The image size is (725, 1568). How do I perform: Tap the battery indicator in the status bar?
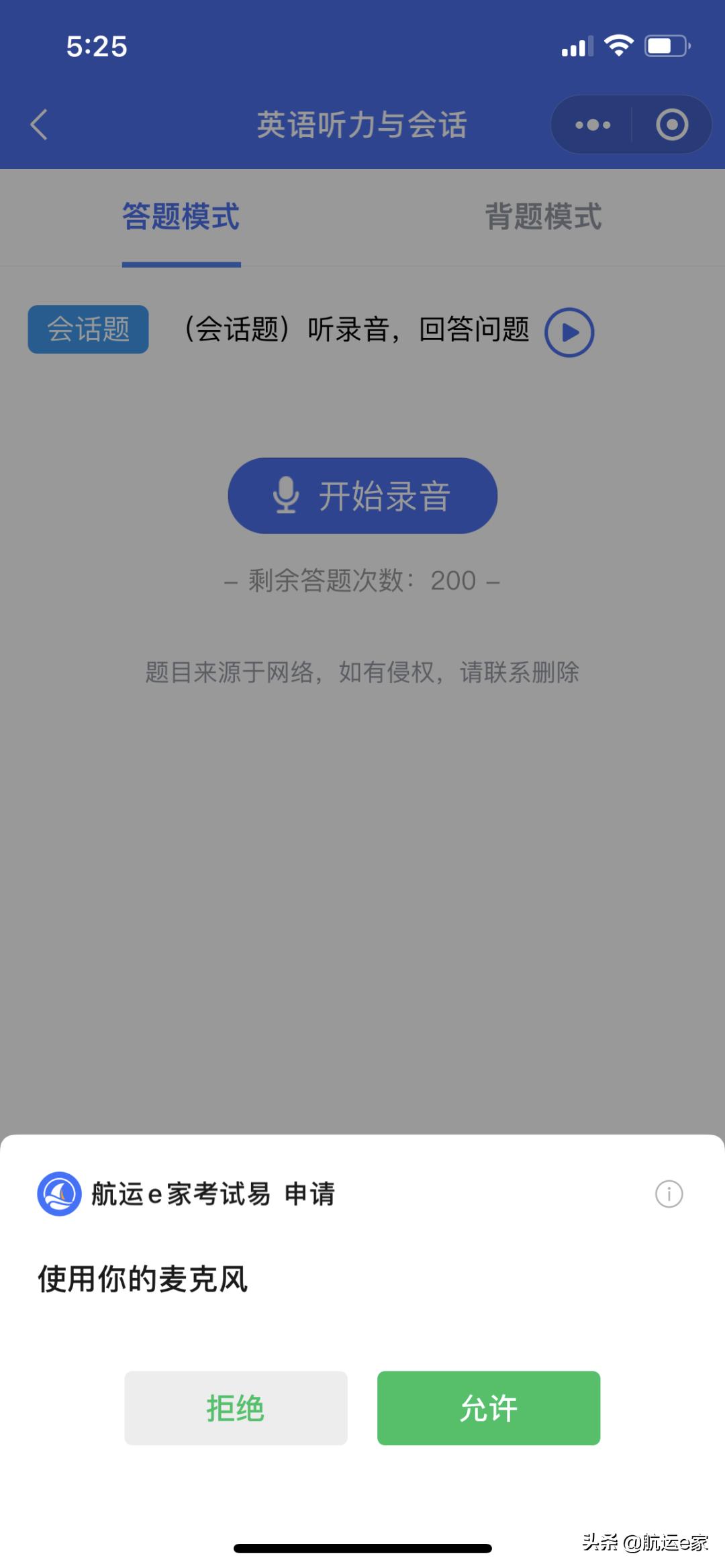pyautogui.click(x=666, y=46)
